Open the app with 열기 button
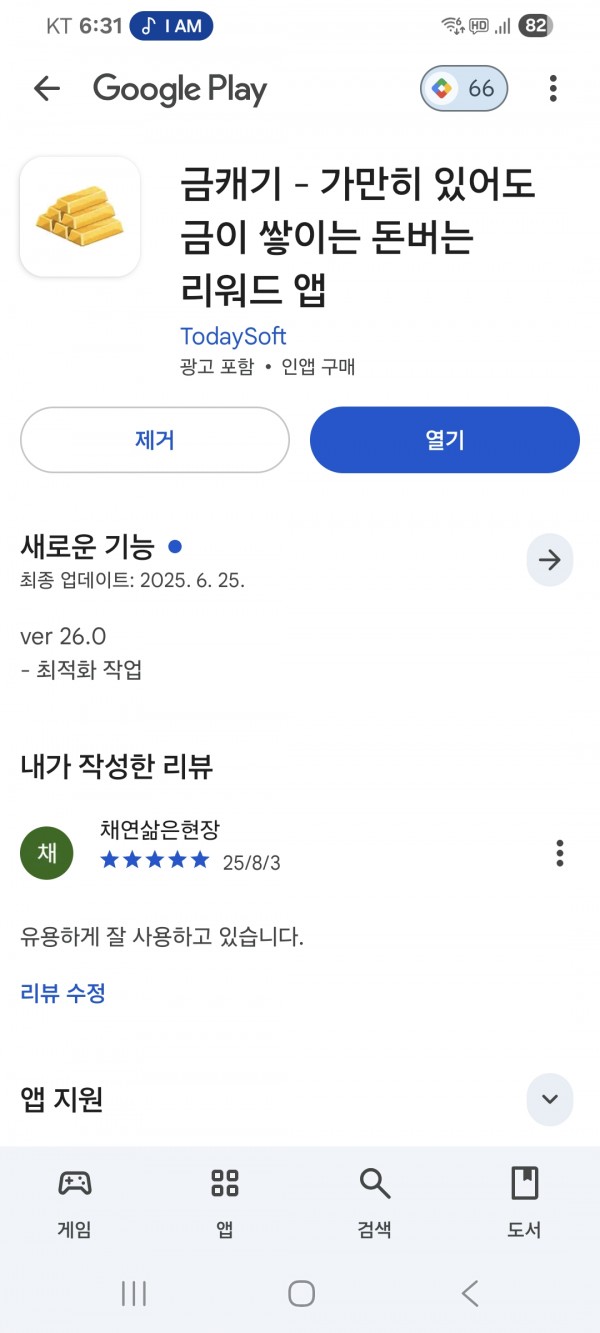The height and width of the screenshot is (1333, 600). 445,440
